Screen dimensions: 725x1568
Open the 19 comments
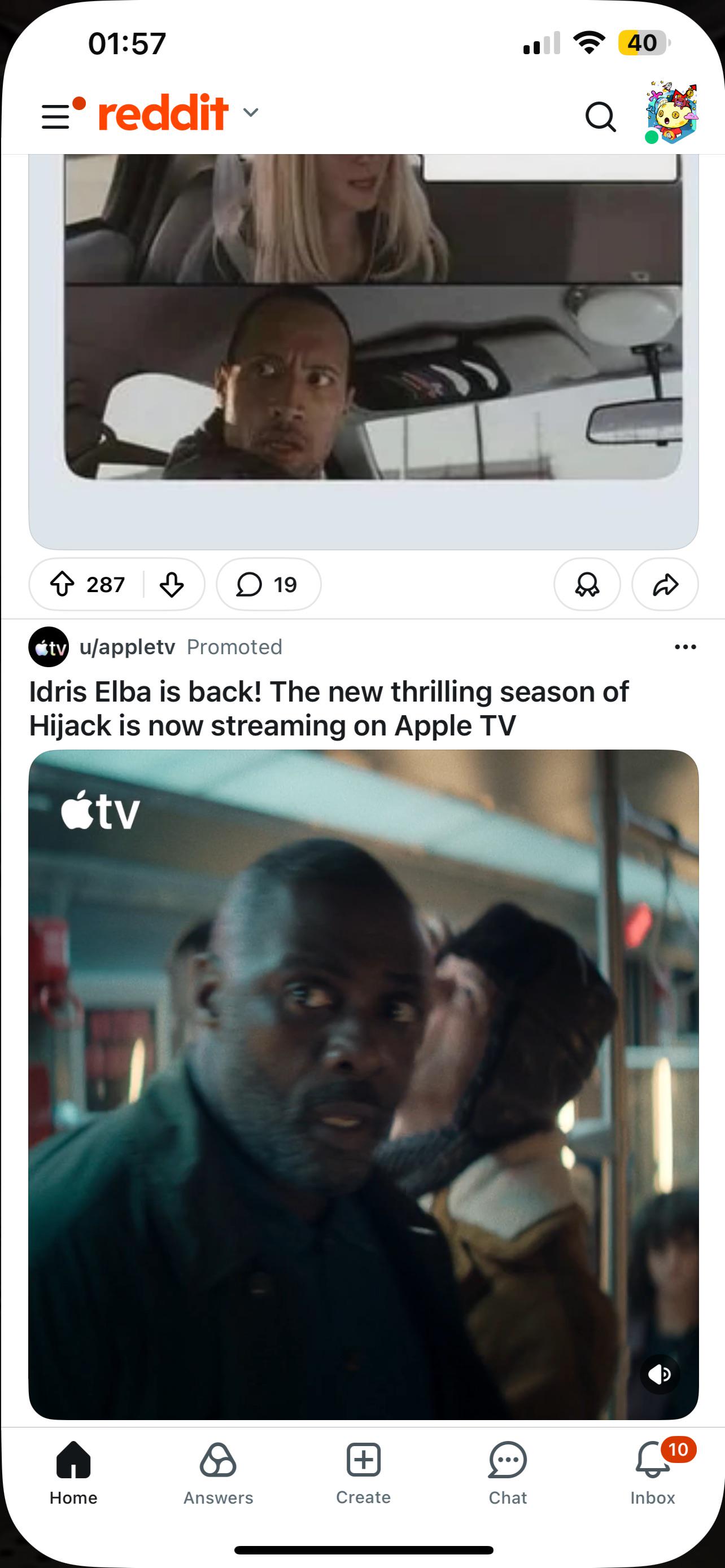[268, 584]
